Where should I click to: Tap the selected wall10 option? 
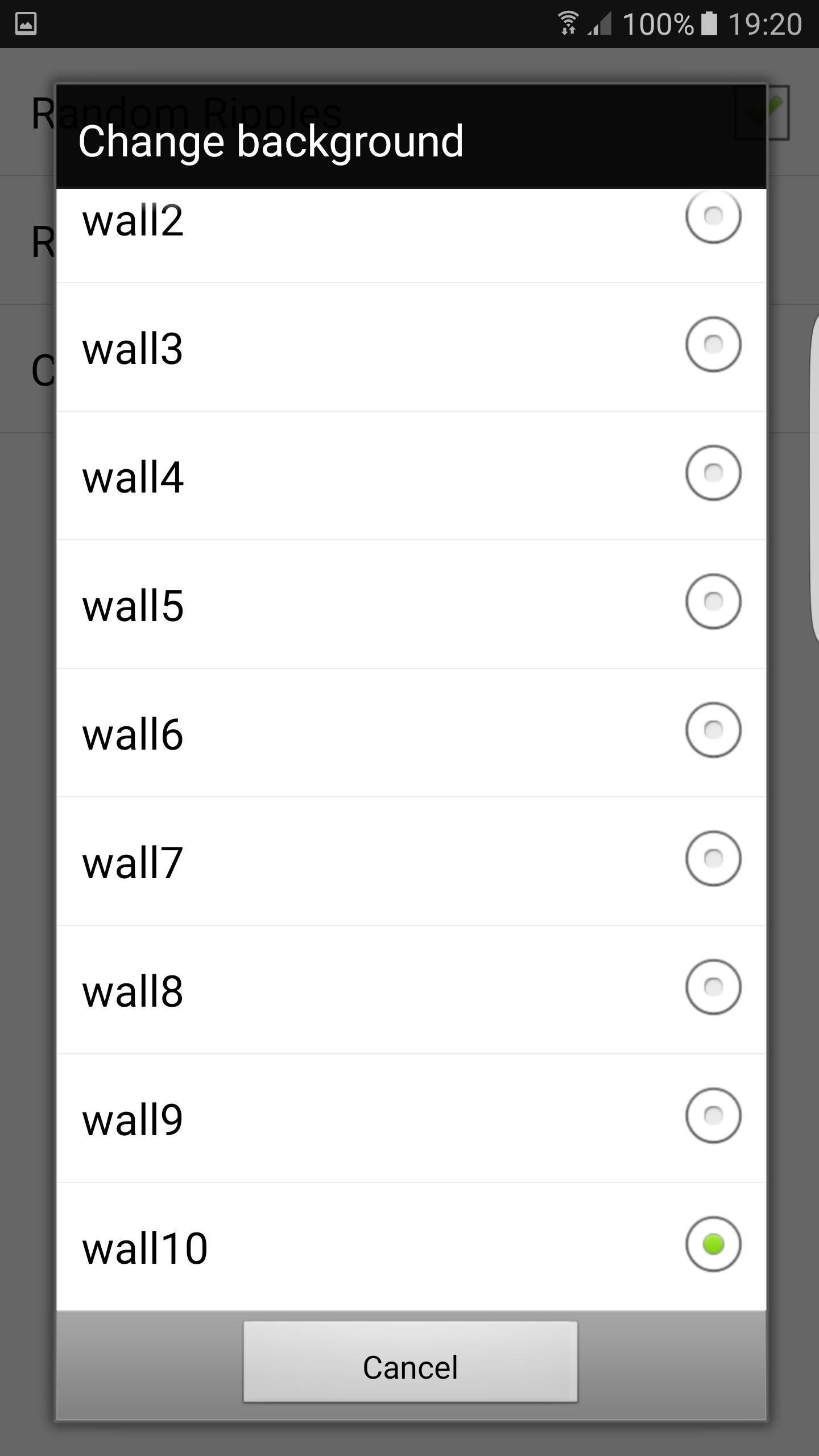click(x=713, y=1244)
